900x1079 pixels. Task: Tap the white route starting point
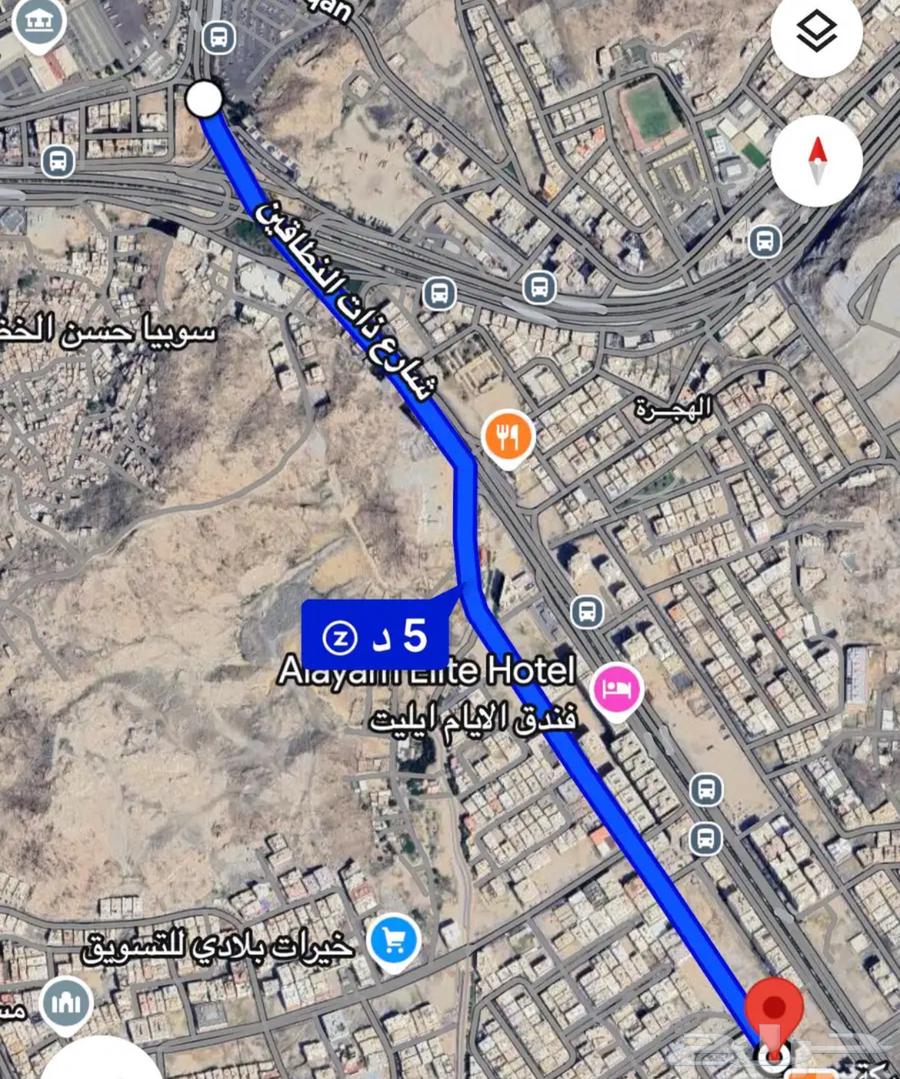click(x=204, y=99)
